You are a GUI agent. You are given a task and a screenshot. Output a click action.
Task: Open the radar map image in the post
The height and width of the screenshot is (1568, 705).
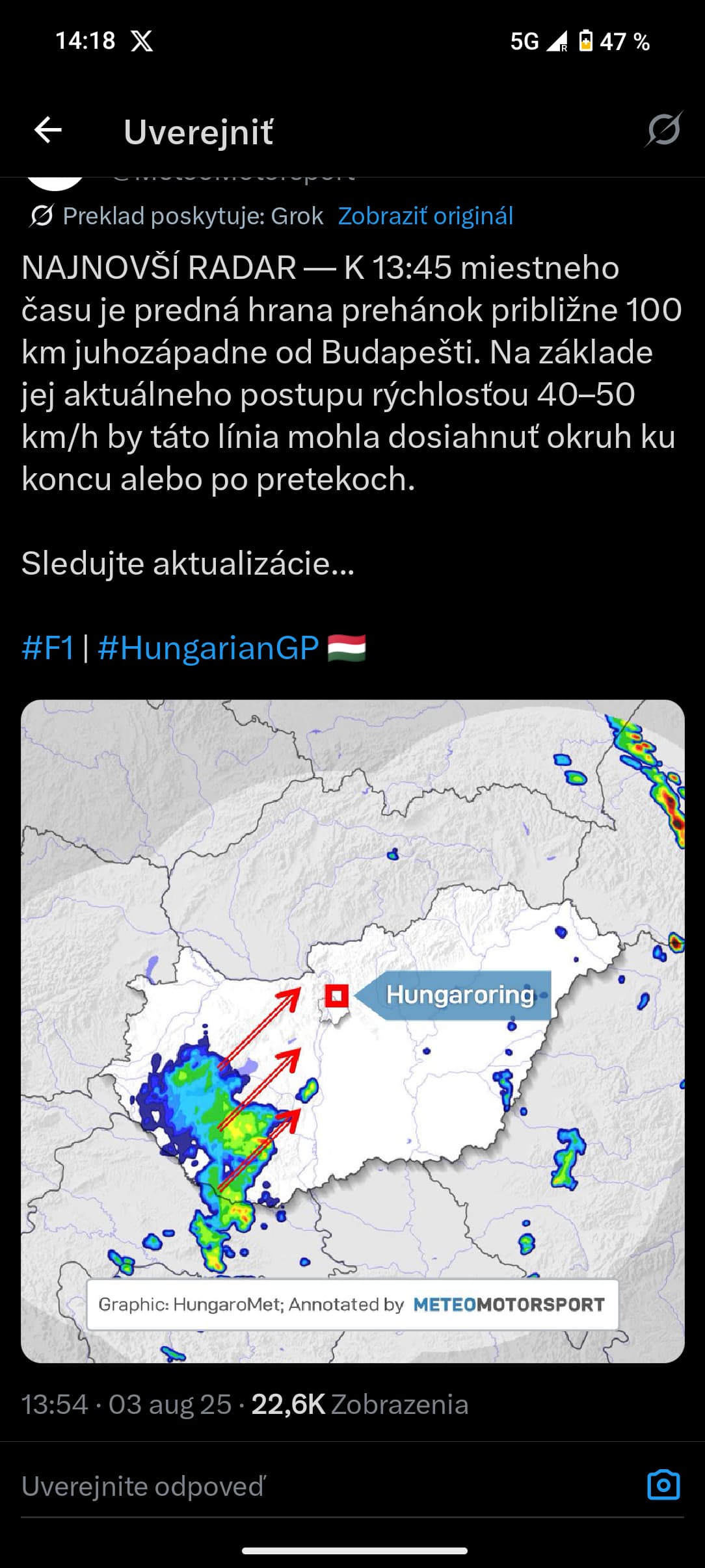[352, 1031]
